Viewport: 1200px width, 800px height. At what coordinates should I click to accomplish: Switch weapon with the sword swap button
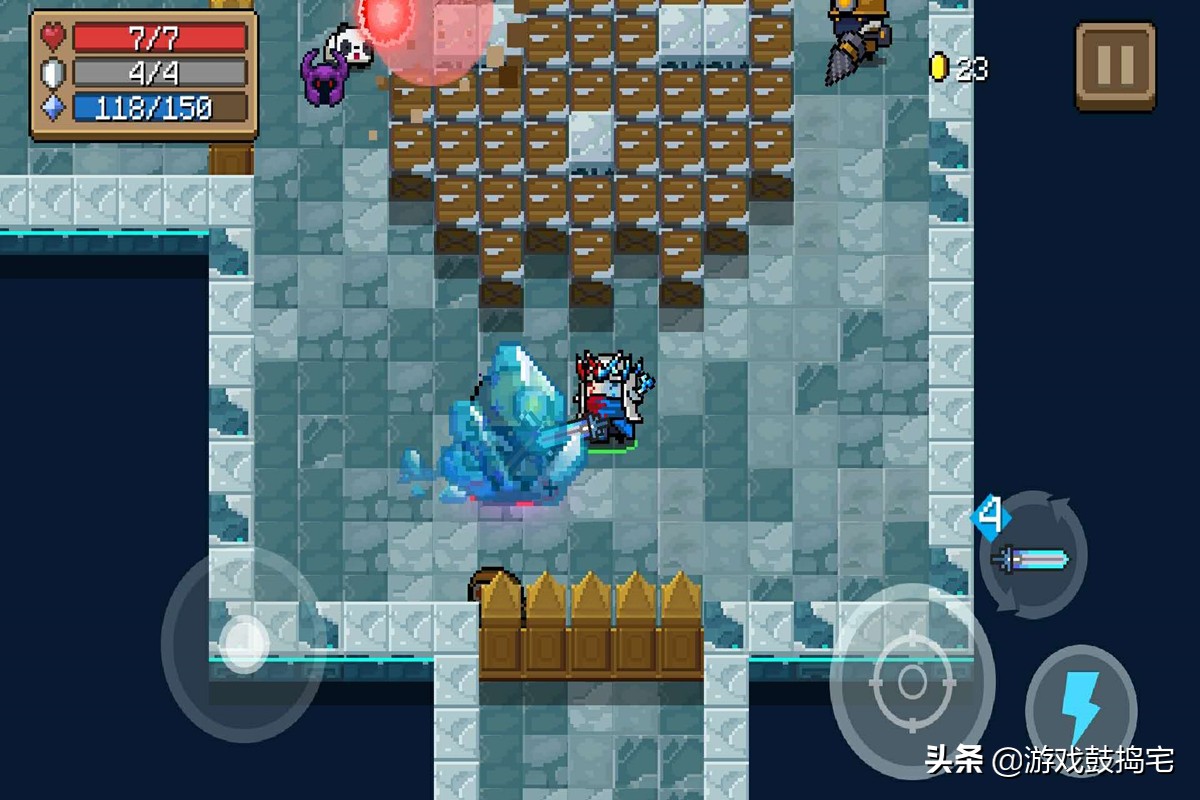1032,556
